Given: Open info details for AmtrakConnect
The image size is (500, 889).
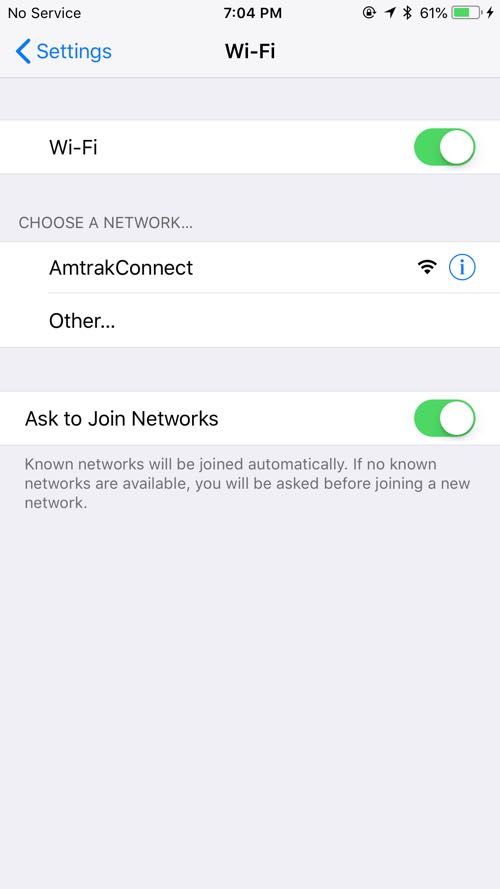Looking at the screenshot, I should click(462, 267).
